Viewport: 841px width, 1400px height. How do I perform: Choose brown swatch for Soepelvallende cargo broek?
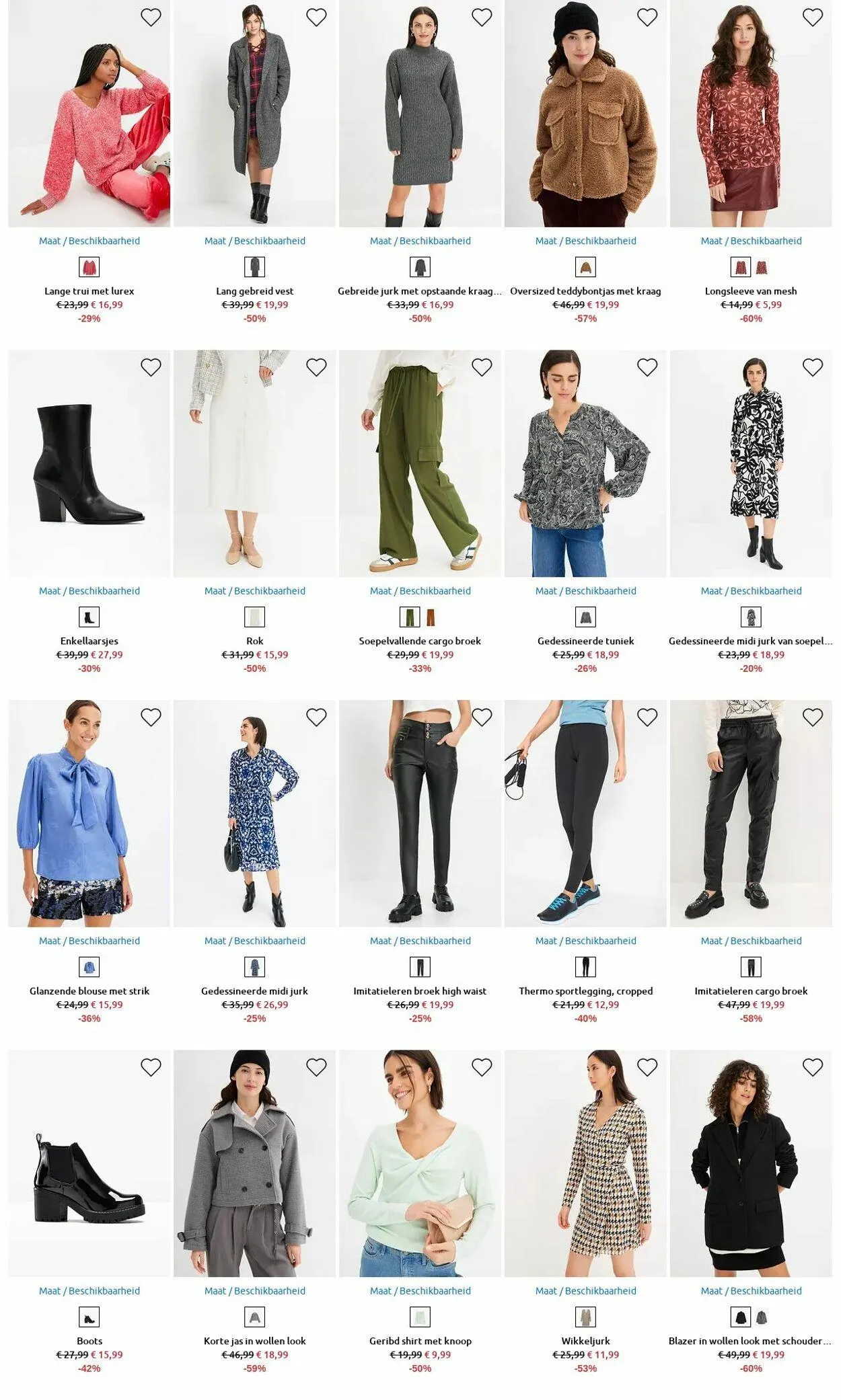(431, 617)
